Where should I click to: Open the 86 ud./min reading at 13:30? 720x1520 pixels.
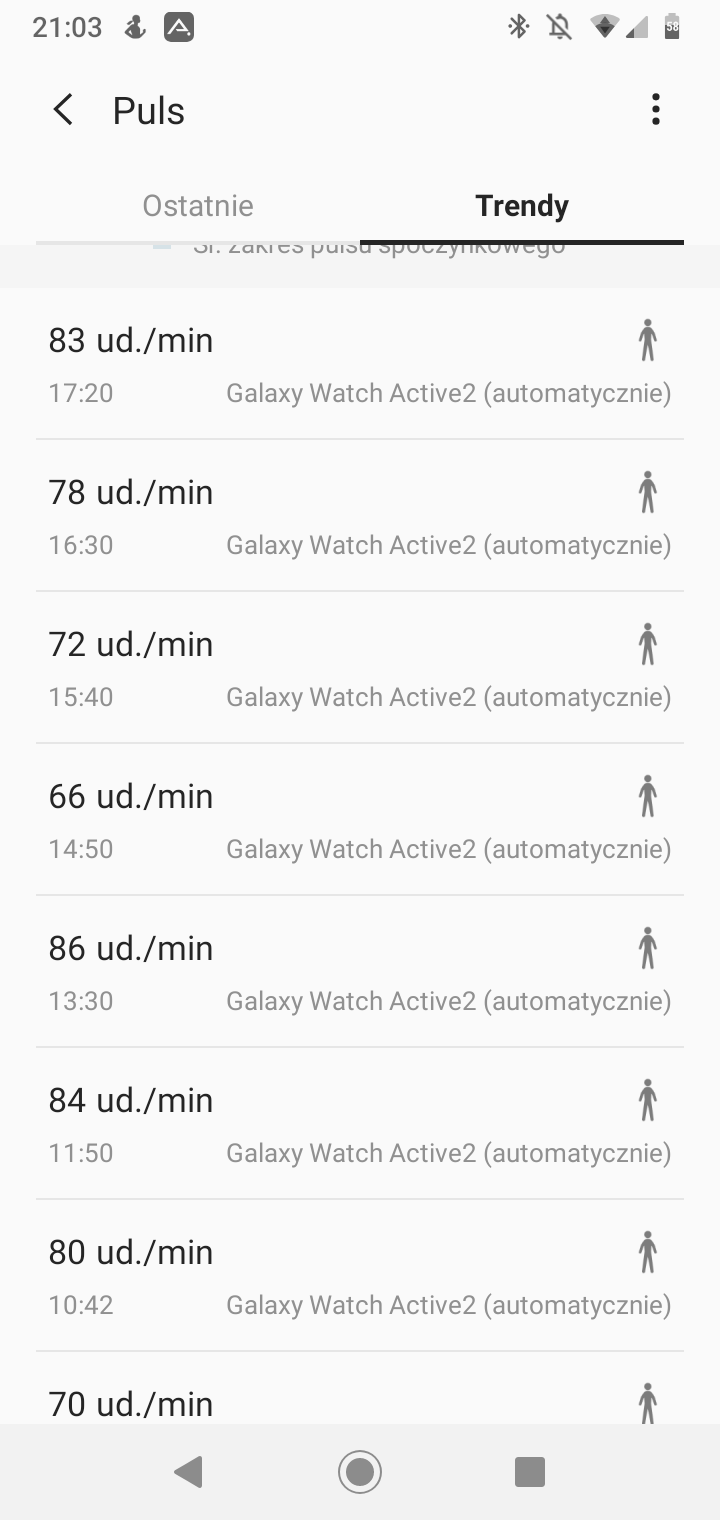pos(360,972)
